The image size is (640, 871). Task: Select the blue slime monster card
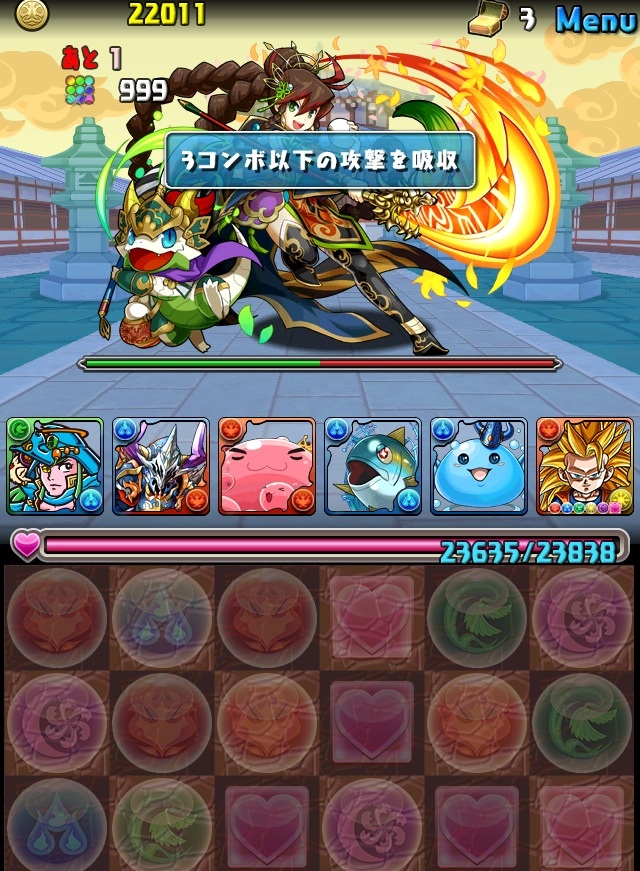point(479,466)
